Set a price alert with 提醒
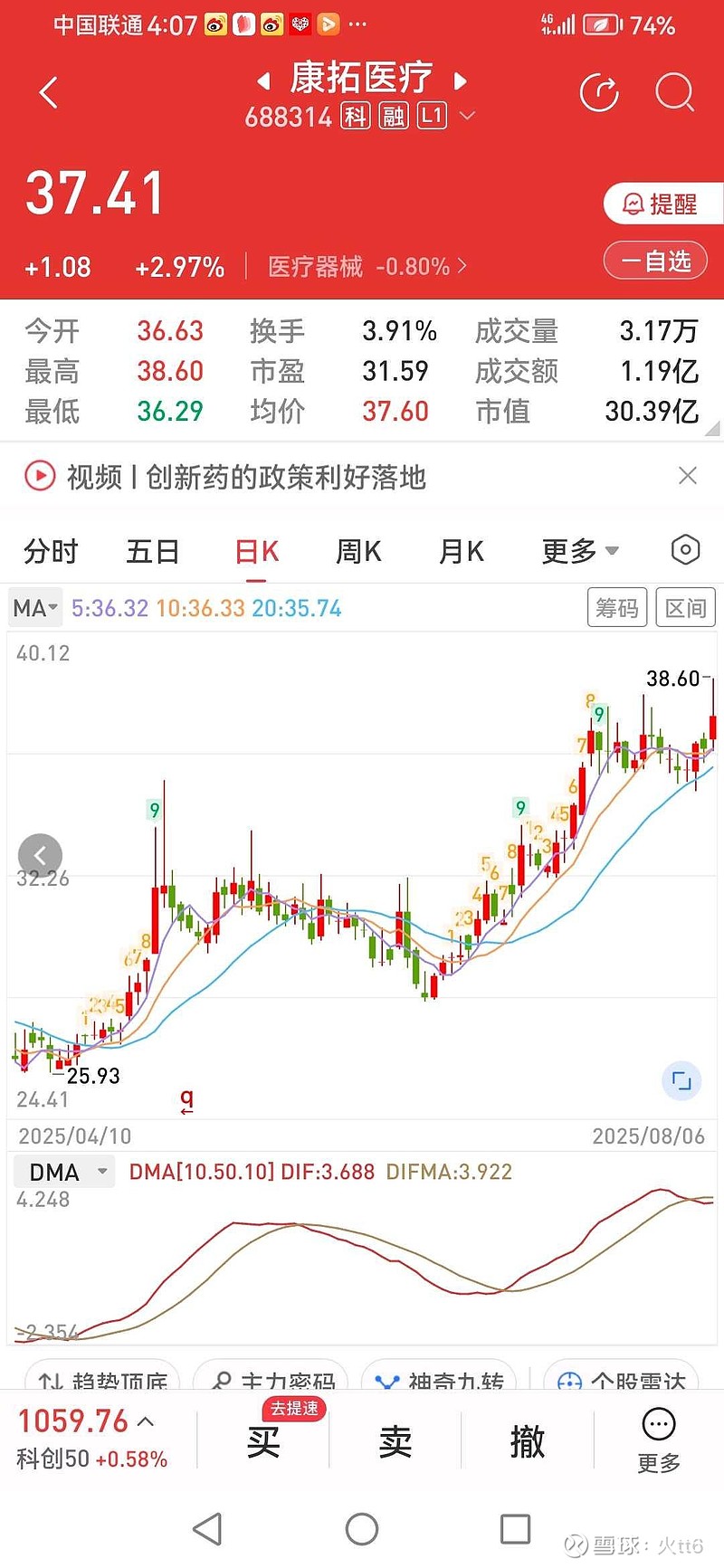Screen dimensions: 724x1568 [x=662, y=204]
